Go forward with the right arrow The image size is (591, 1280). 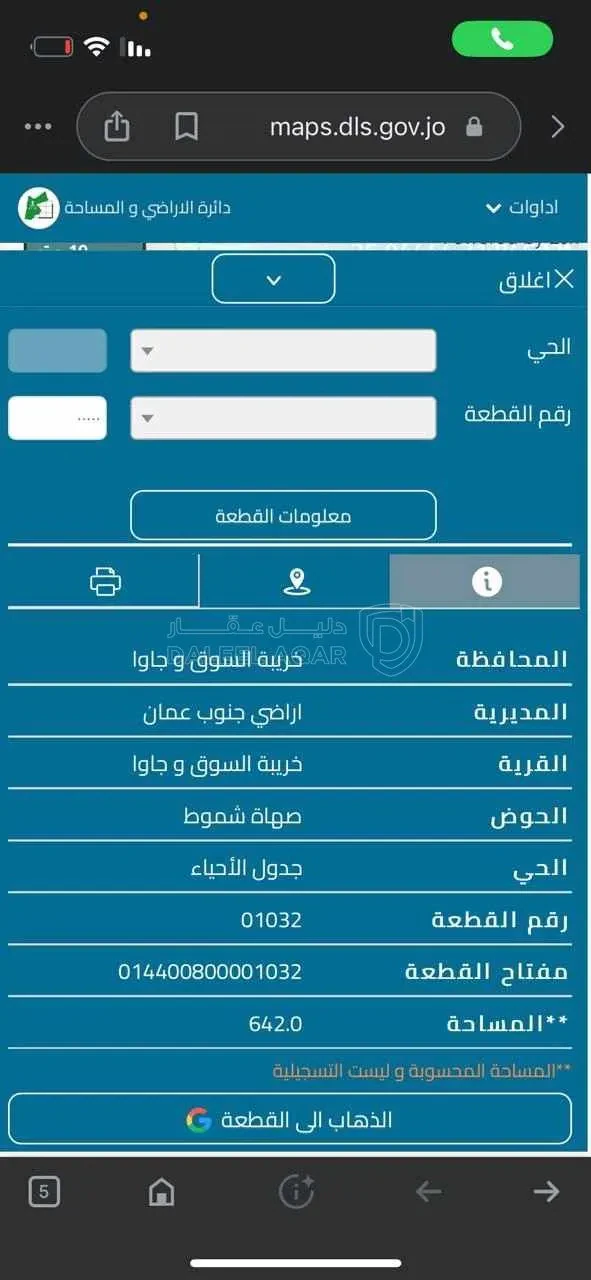click(546, 1191)
